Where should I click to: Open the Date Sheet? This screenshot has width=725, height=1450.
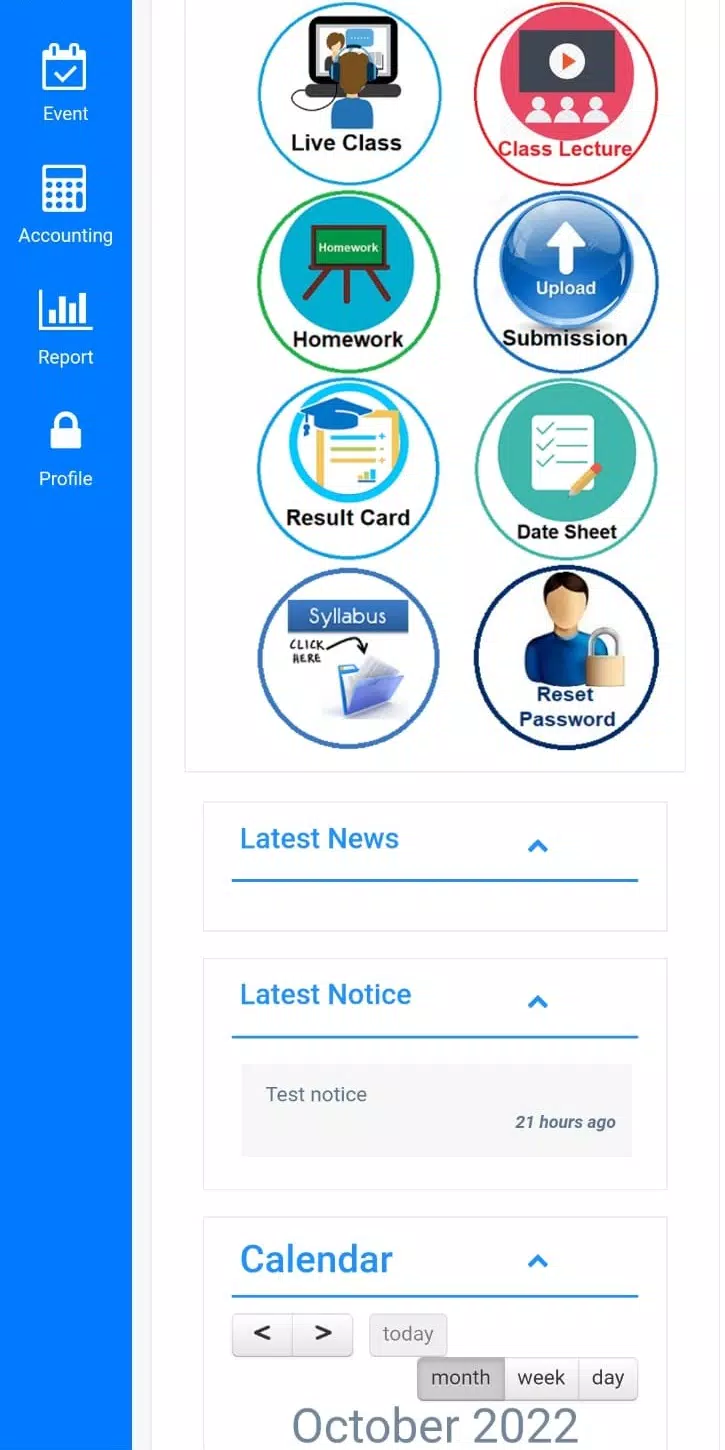coord(566,468)
